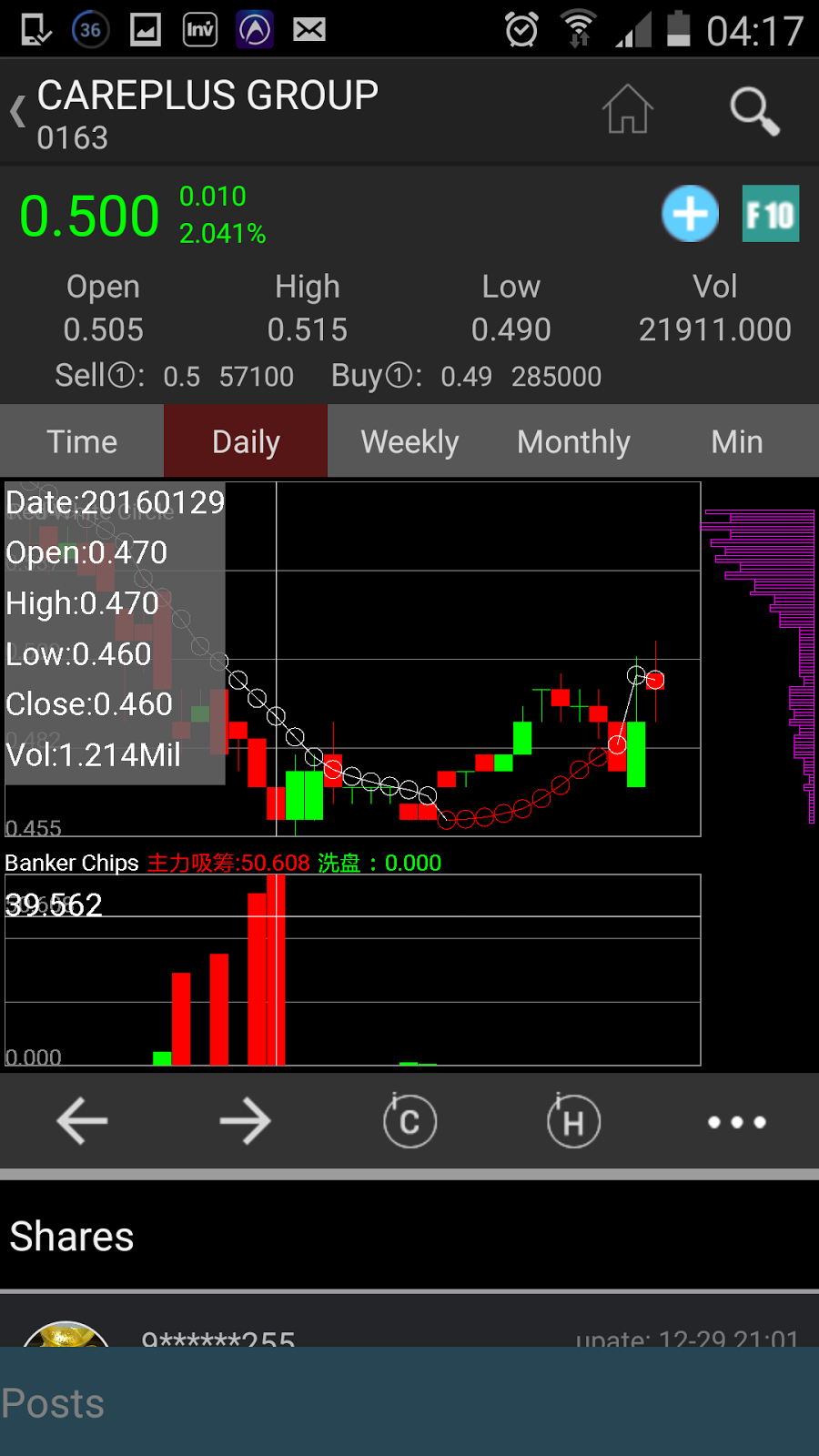
Task: Open the home icon in the header
Action: (x=627, y=109)
